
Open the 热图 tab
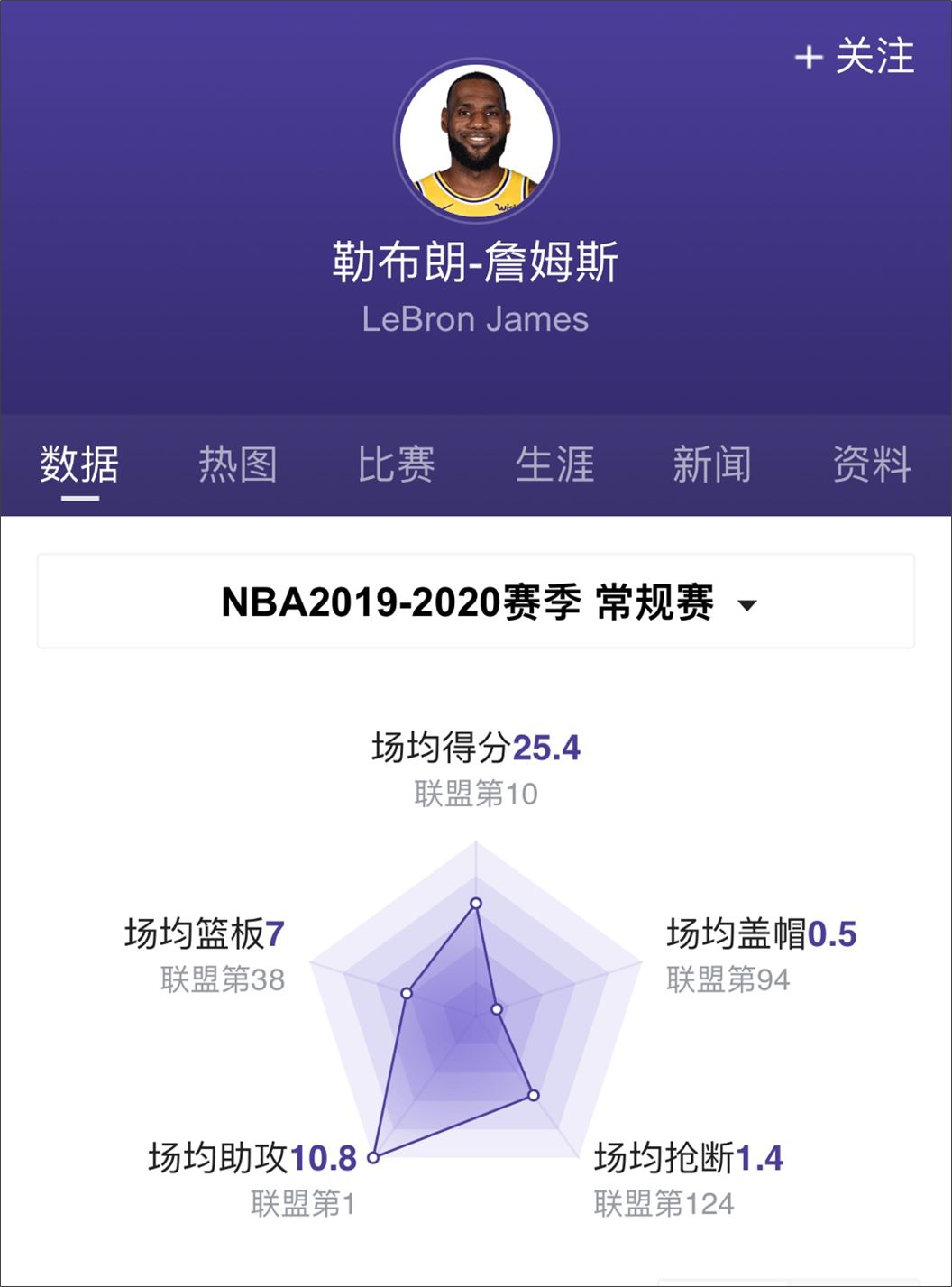pyautogui.click(x=238, y=464)
